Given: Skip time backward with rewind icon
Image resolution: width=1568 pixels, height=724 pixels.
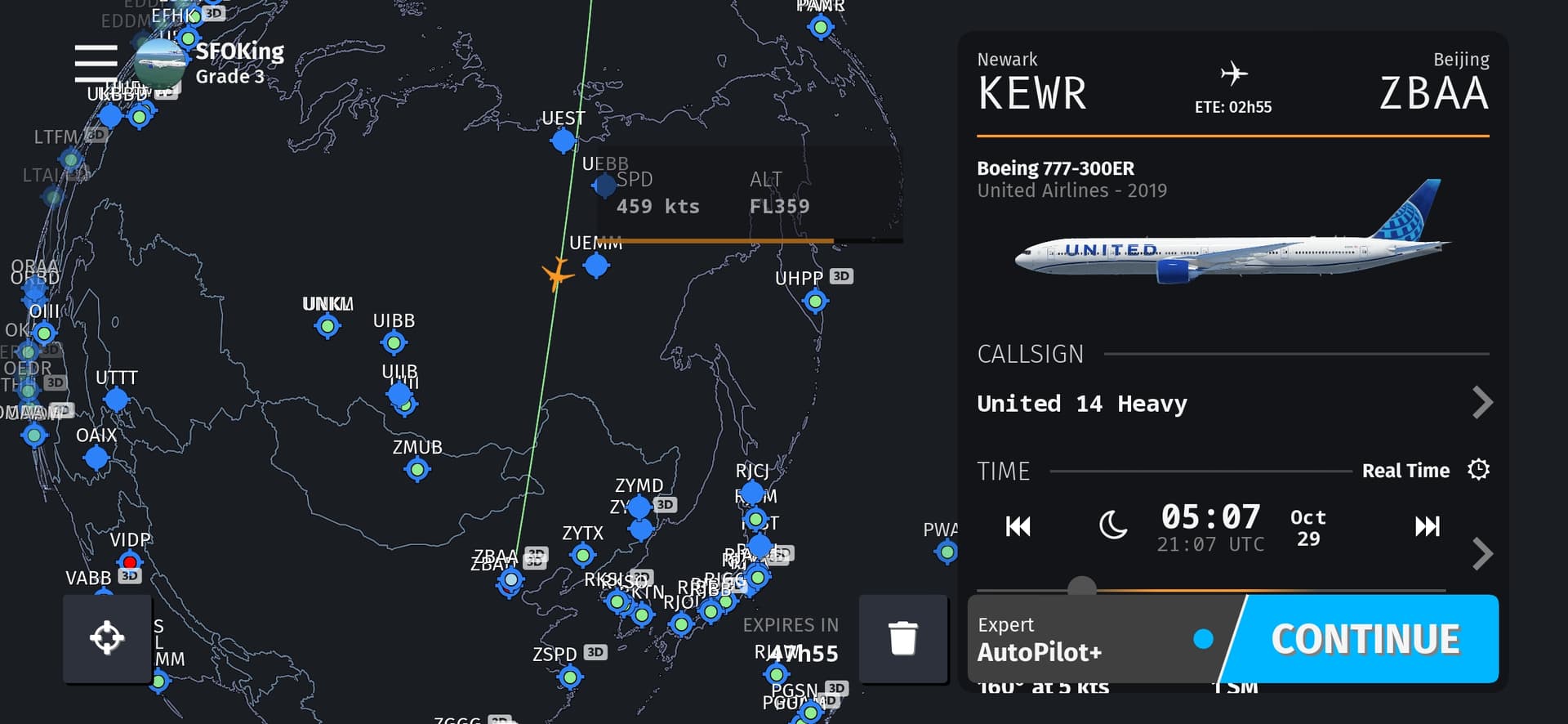Looking at the screenshot, I should 1018,526.
